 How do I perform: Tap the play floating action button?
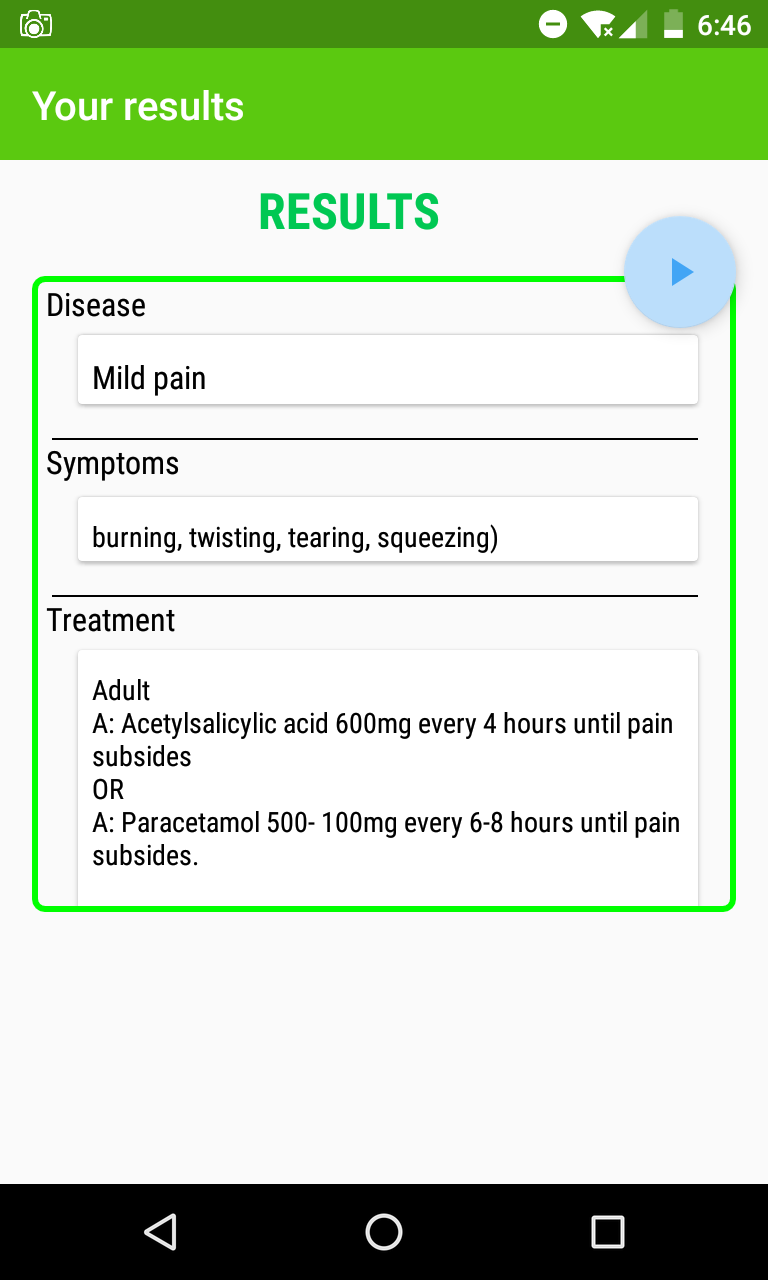pyautogui.click(x=680, y=271)
